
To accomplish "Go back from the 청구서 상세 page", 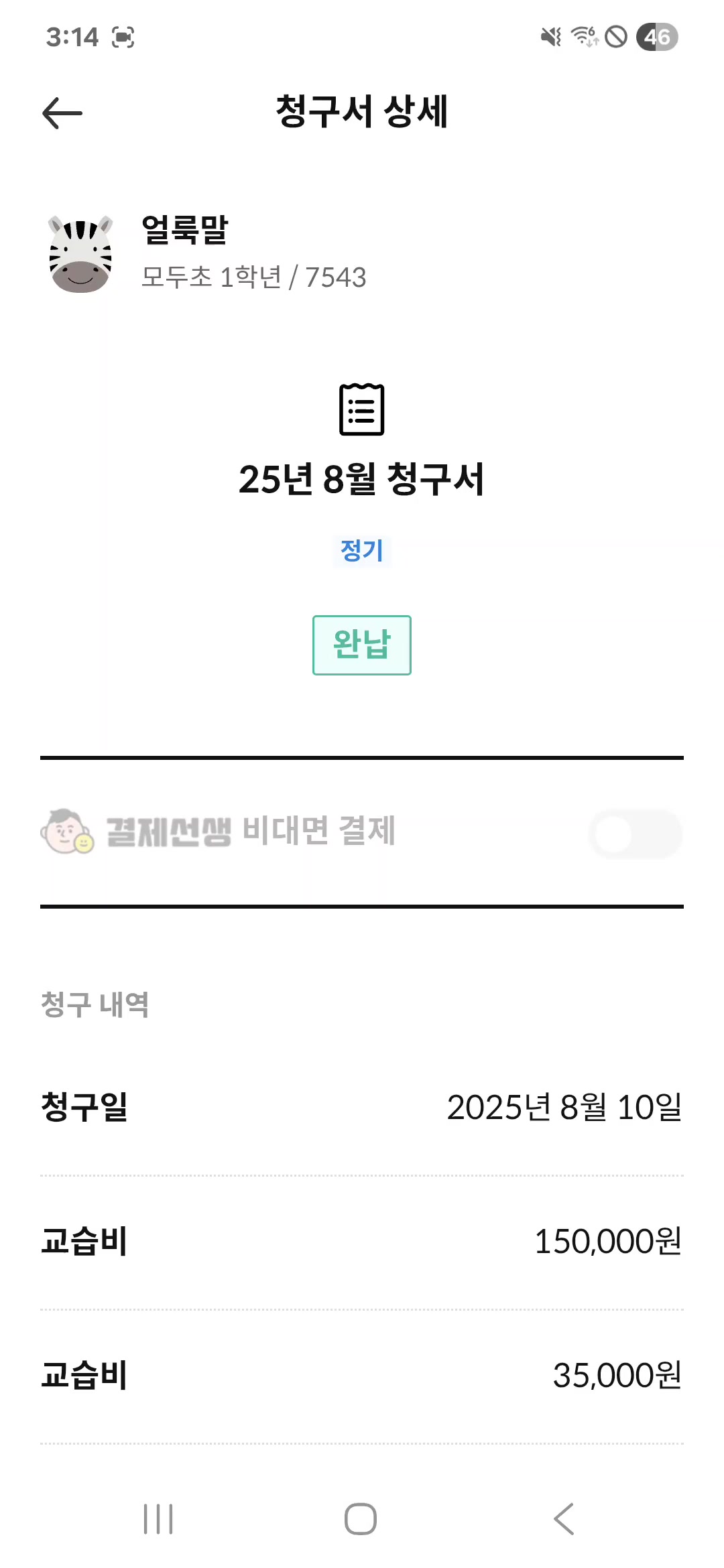I will tap(62, 113).
